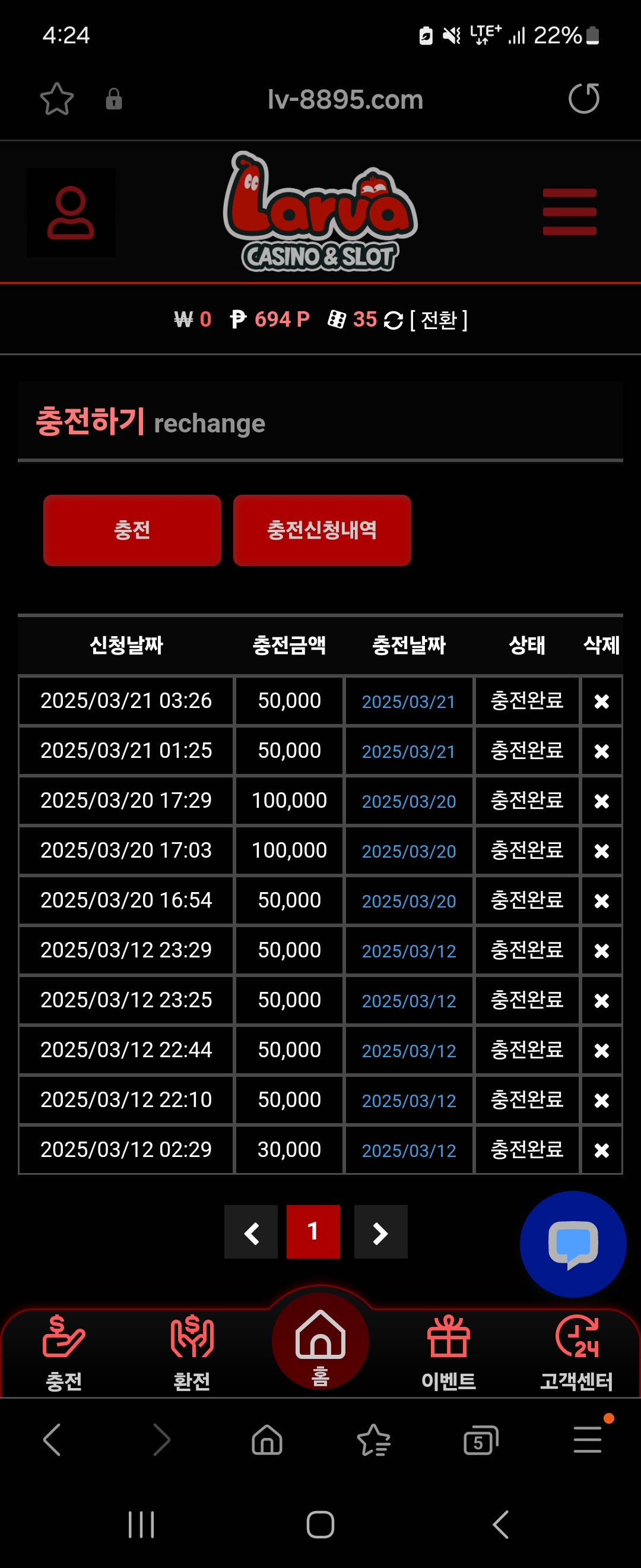Open 충전신청내역 history button

[322, 530]
